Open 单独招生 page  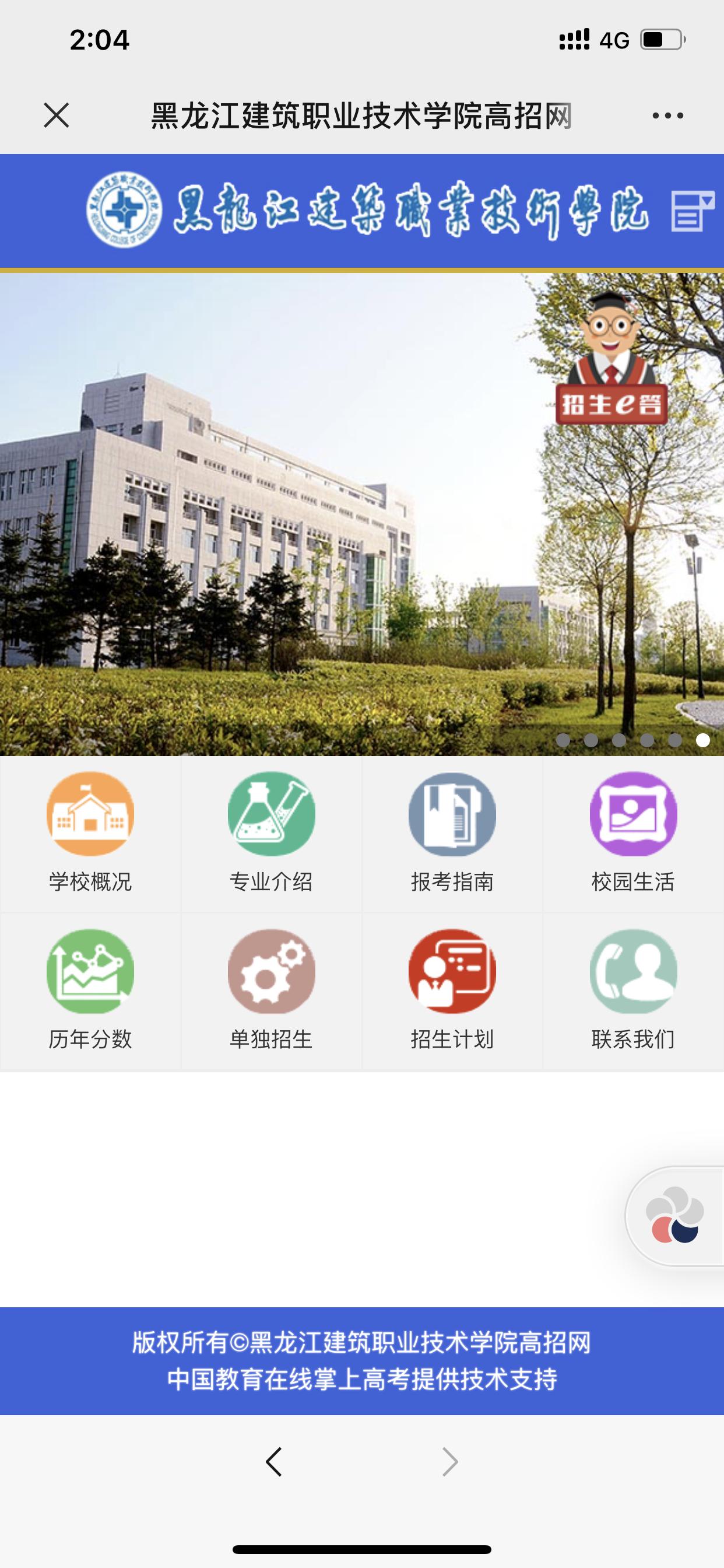271,992
